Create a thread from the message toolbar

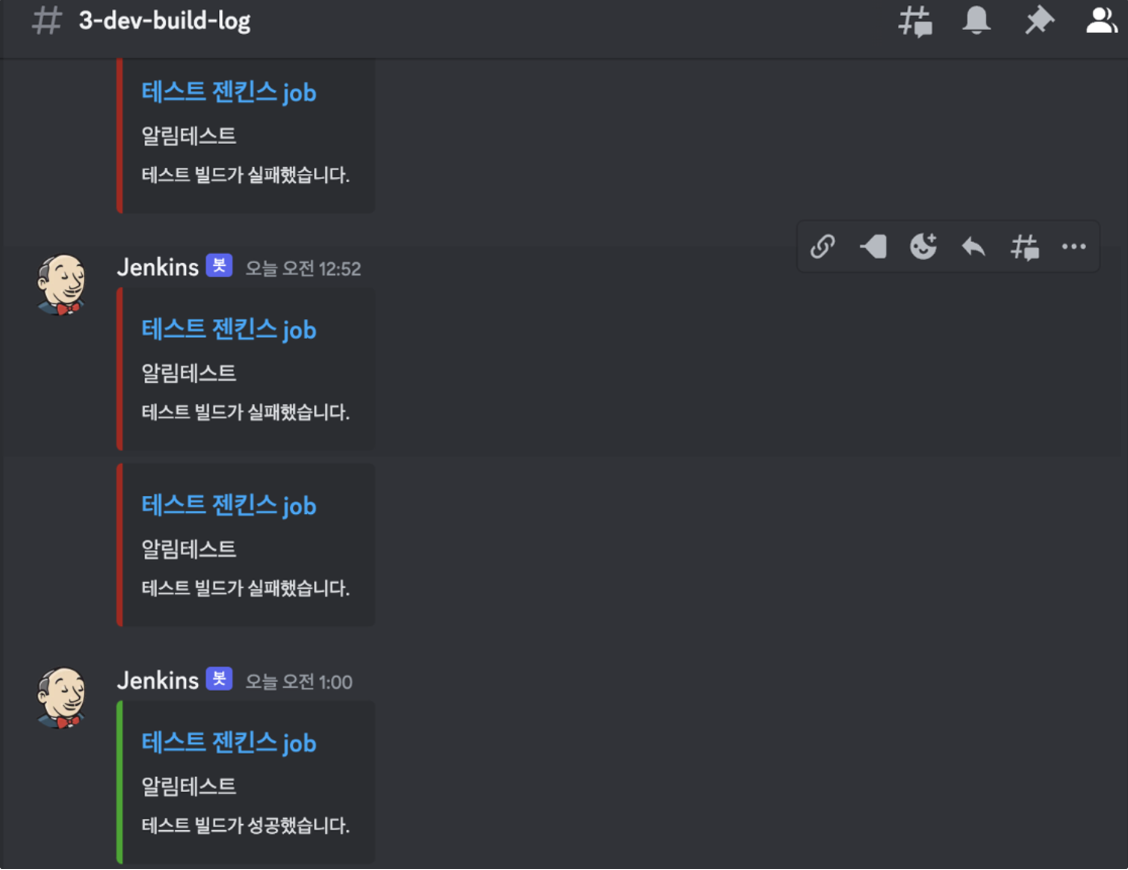[x=1024, y=246]
